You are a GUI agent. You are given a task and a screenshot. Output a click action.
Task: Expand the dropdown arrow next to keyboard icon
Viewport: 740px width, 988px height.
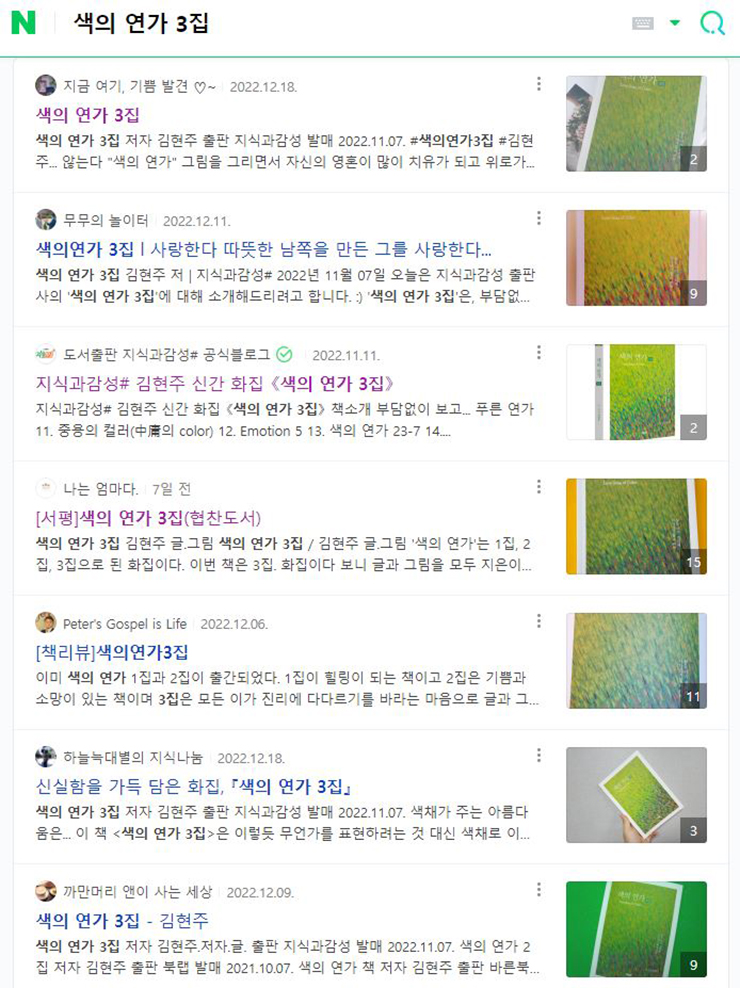675,24
